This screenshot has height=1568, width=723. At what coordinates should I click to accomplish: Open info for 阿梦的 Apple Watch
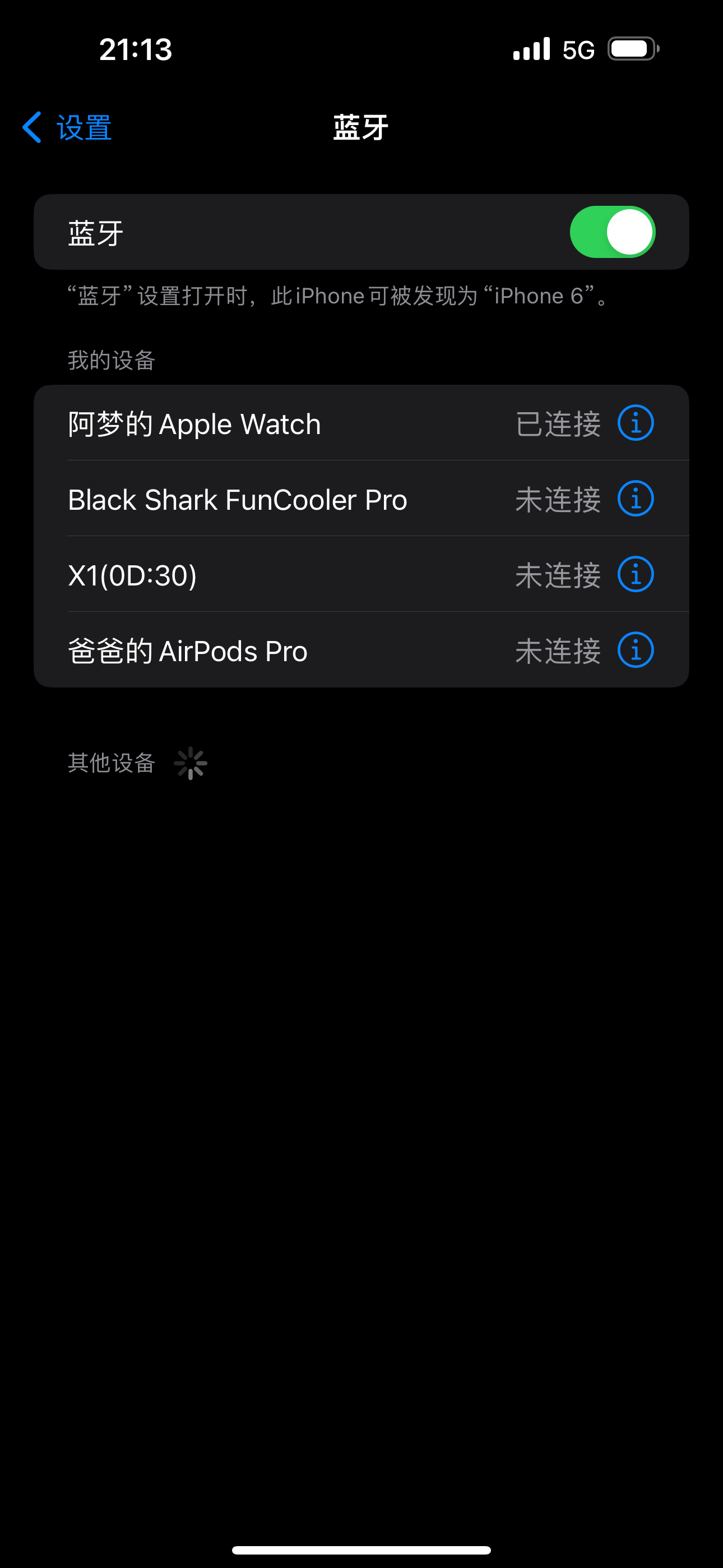click(x=636, y=423)
